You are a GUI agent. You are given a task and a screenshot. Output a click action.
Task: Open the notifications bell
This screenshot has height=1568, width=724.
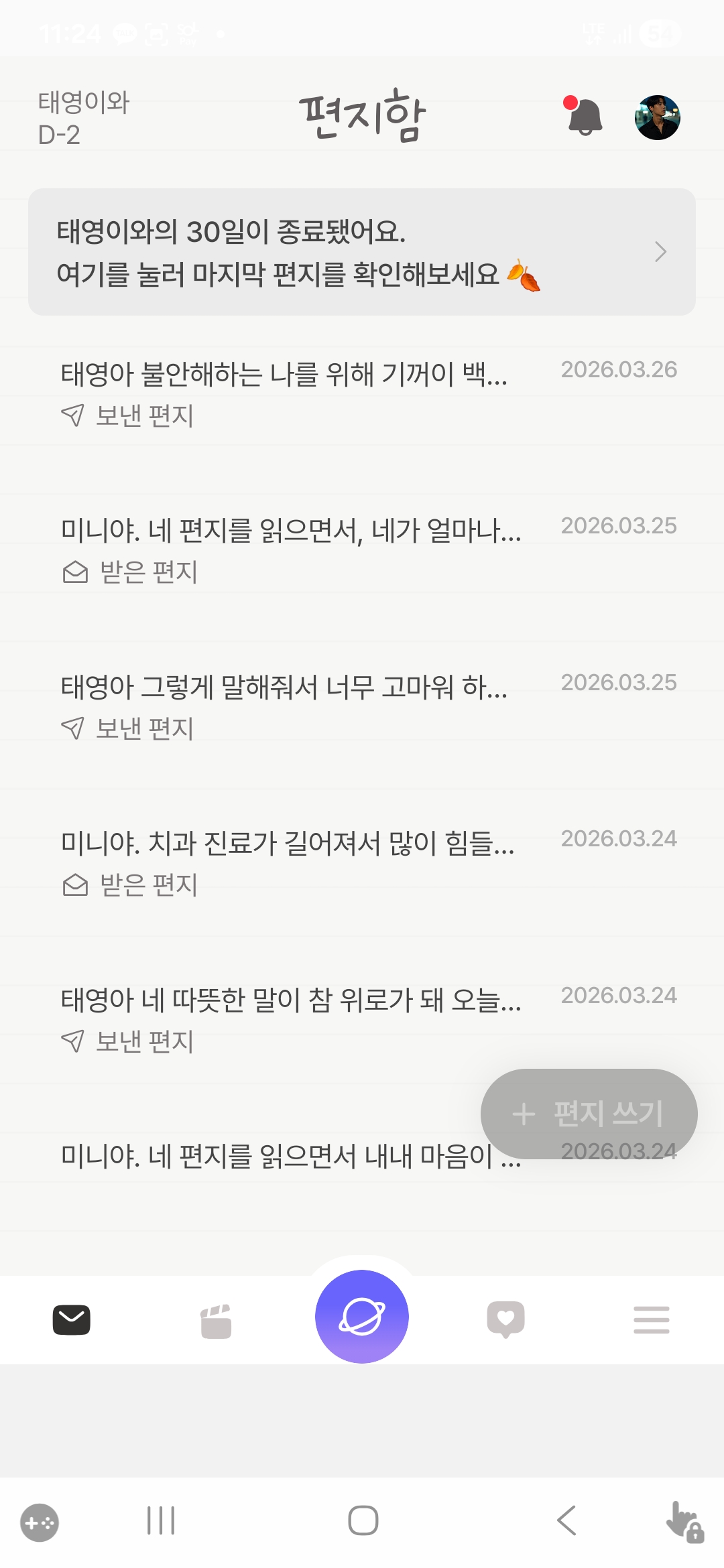(x=585, y=117)
